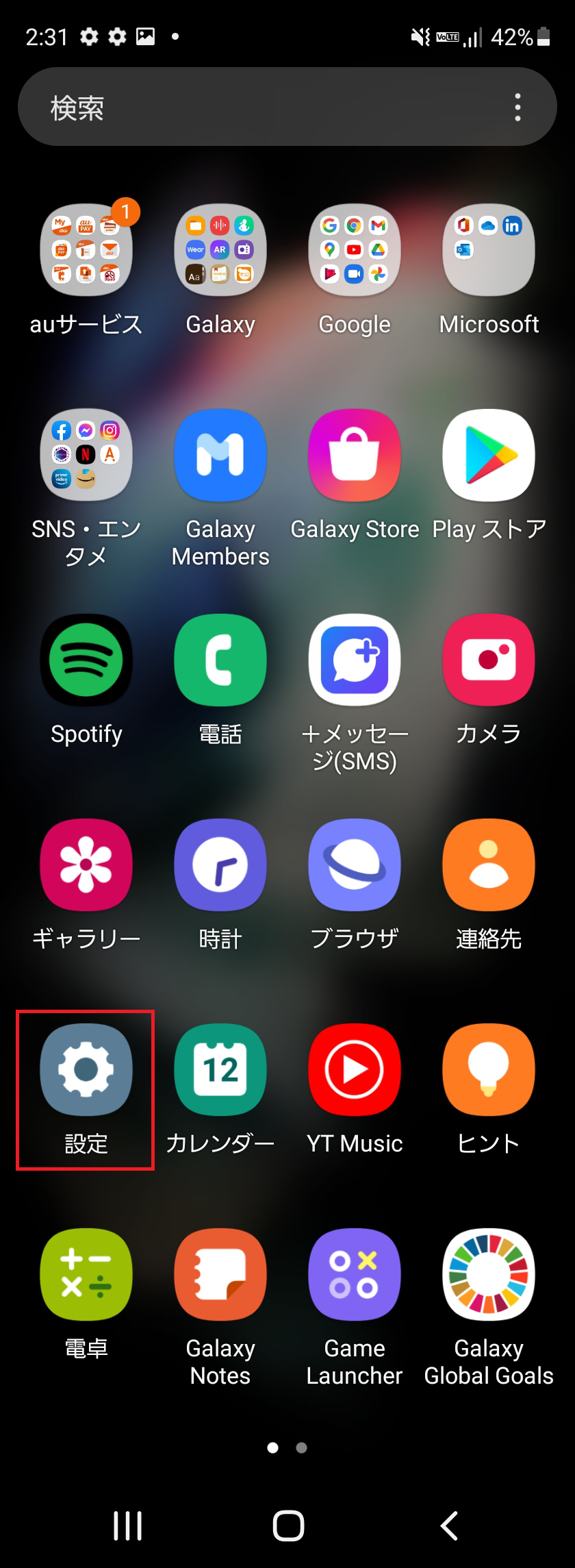Launch the カメラ (Camera) app
Image resolution: width=575 pixels, height=1568 pixels.
(x=488, y=660)
